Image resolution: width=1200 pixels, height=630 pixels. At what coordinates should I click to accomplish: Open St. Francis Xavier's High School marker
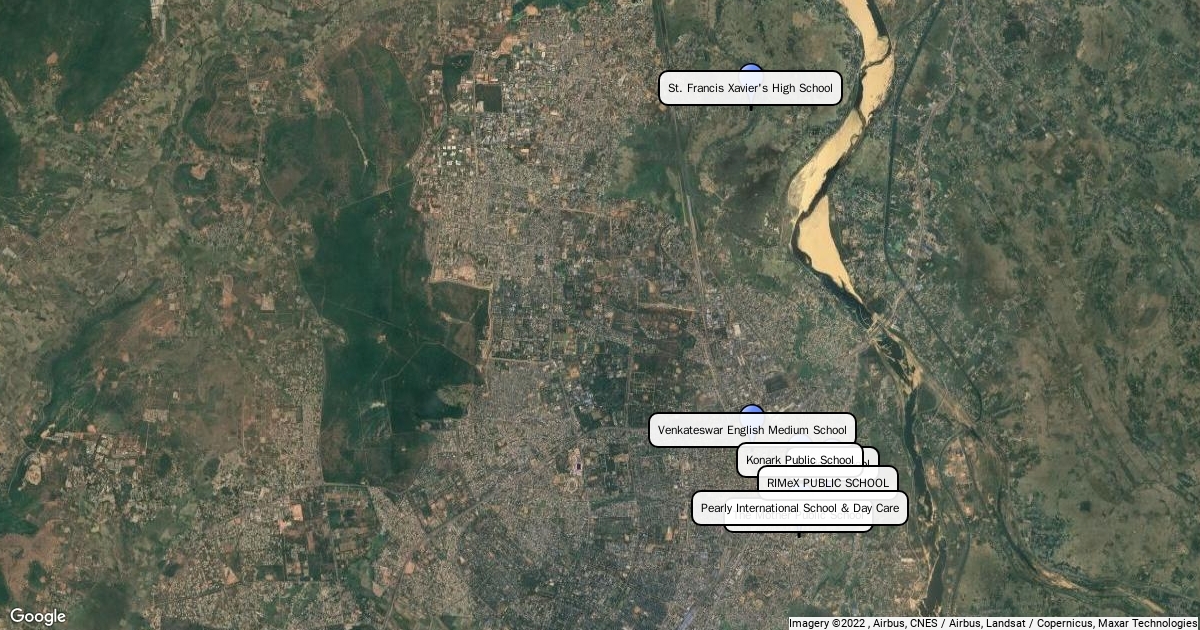coord(750,88)
